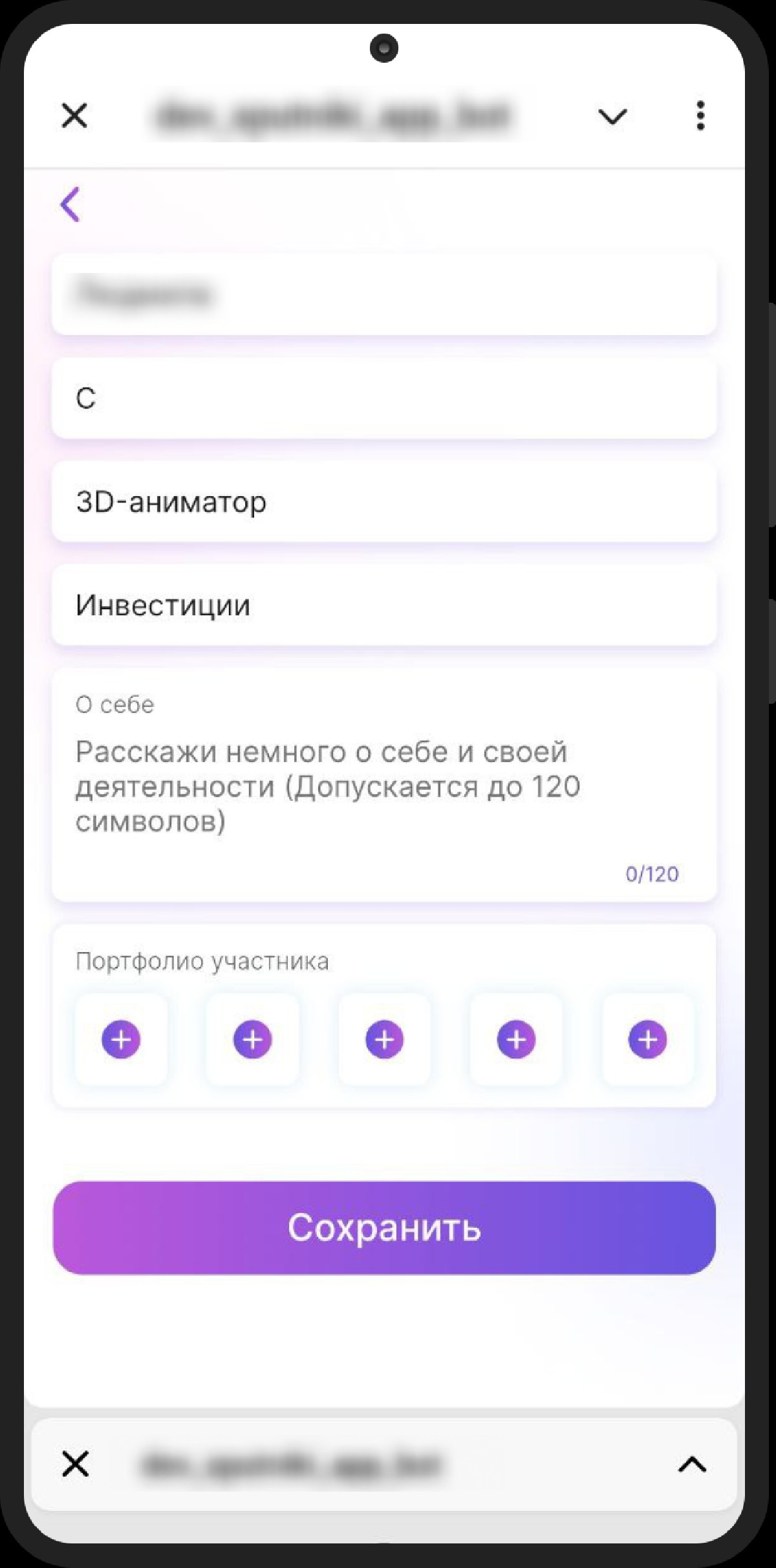The image size is (776, 1568).
Task: Collapse the app with top chevron down
Action: coord(612,116)
